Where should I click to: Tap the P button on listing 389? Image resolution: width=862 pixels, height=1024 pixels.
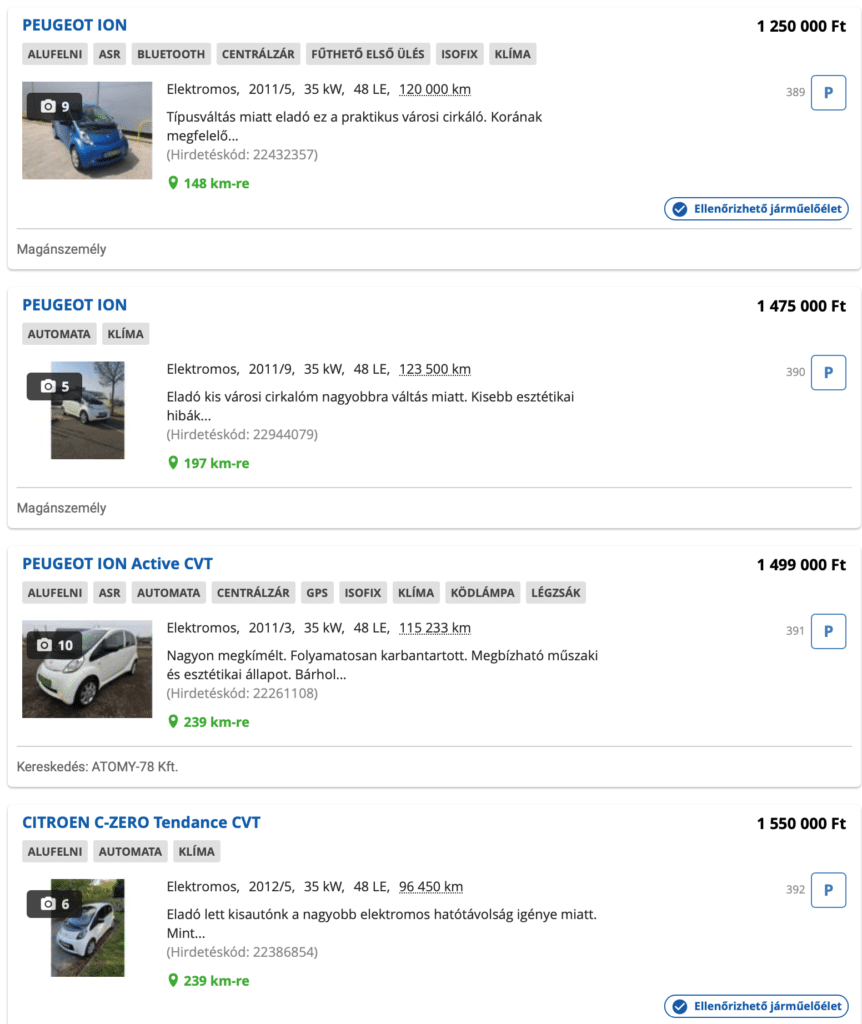click(x=828, y=92)
